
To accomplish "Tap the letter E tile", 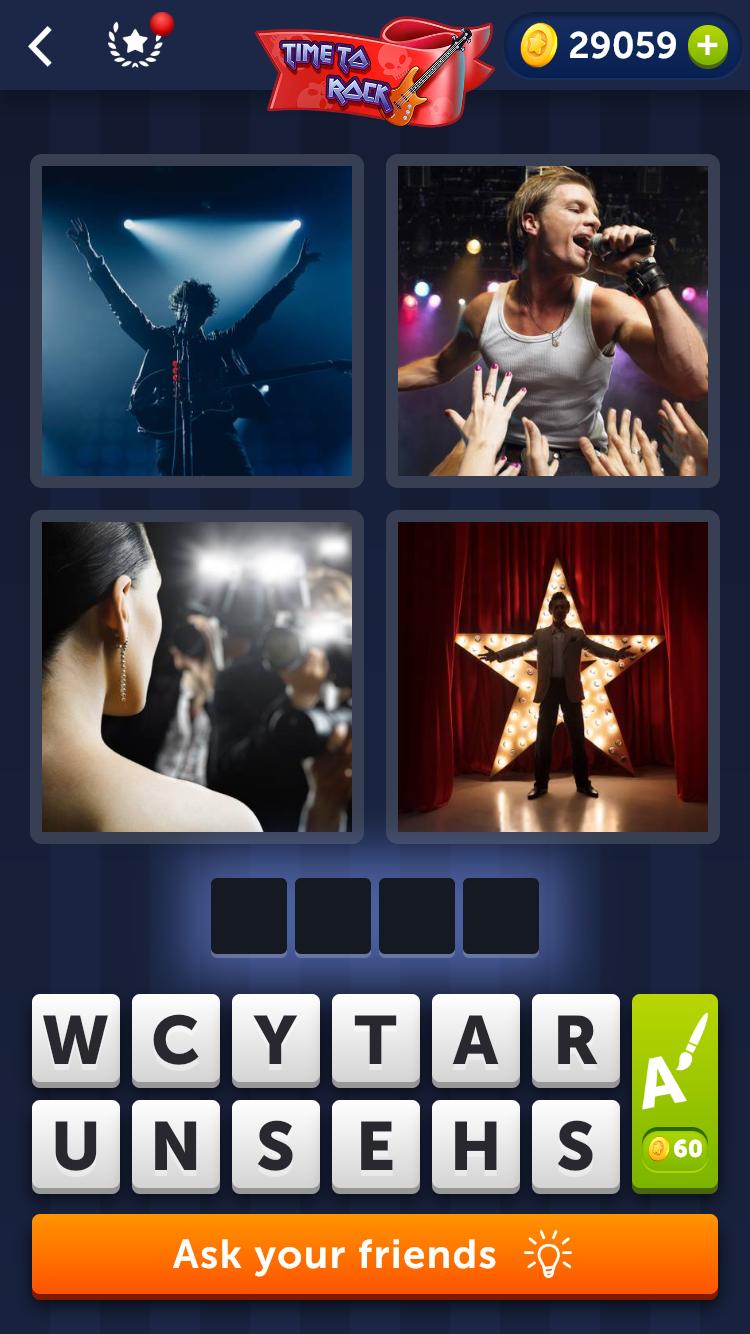I will (376, 1146).
